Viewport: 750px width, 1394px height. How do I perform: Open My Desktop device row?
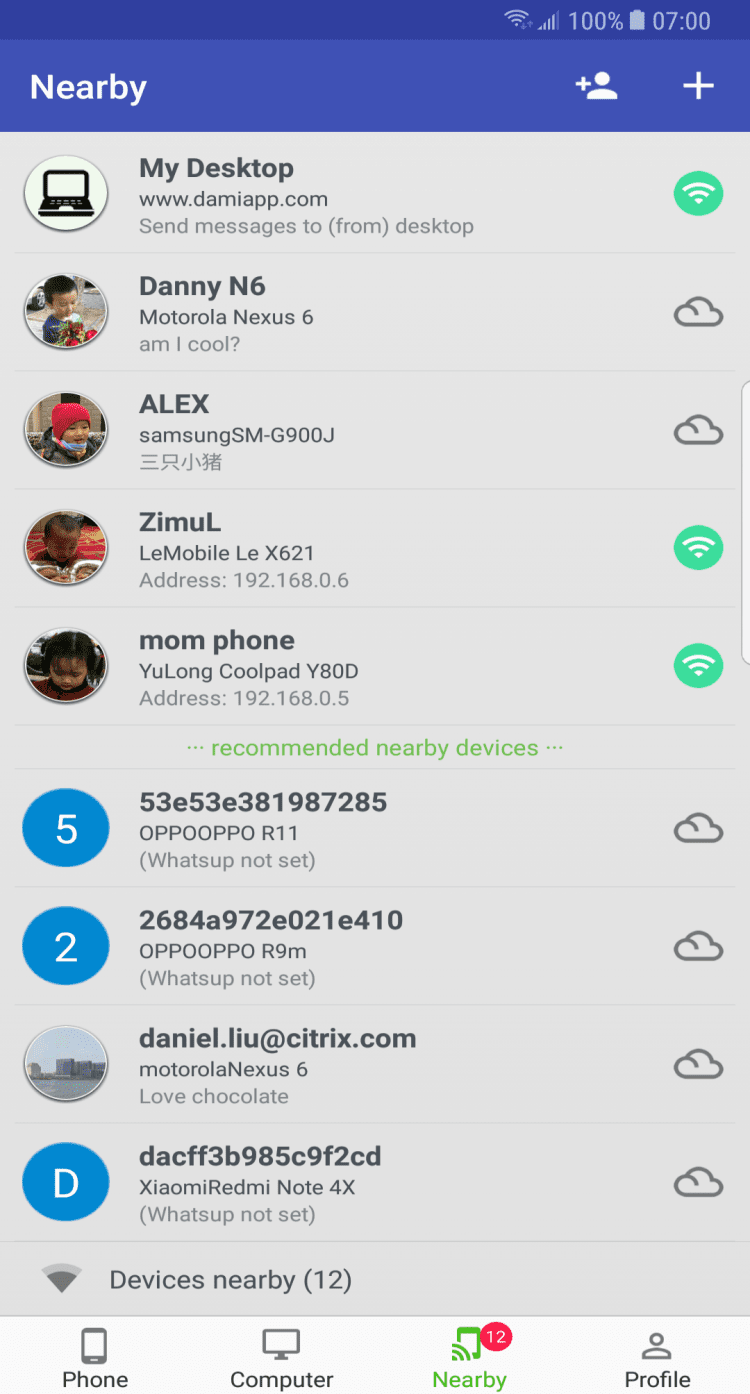[375, 195]
